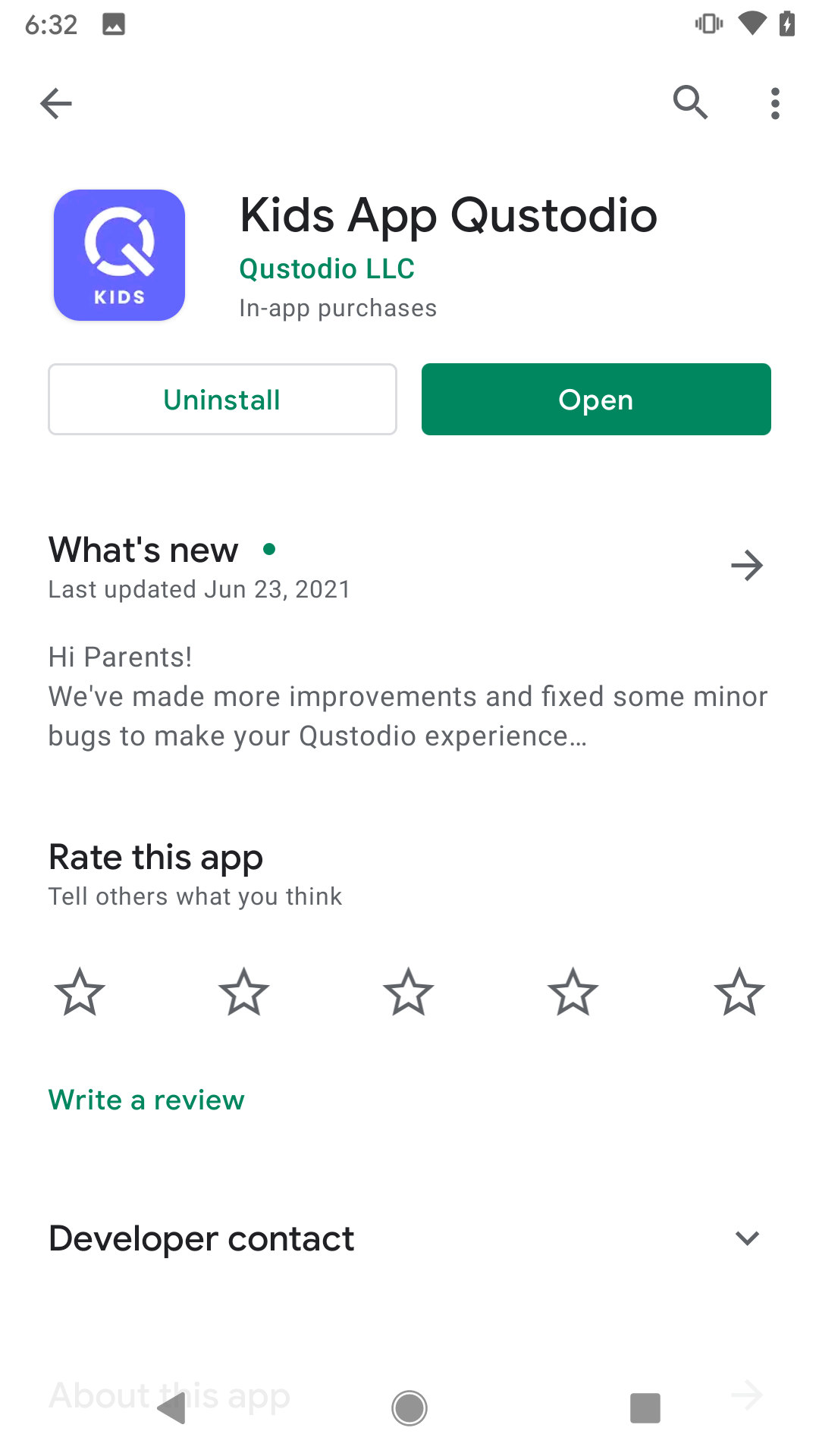
Task: View Qustodio LLC developer page
Action: click(327, 268)
